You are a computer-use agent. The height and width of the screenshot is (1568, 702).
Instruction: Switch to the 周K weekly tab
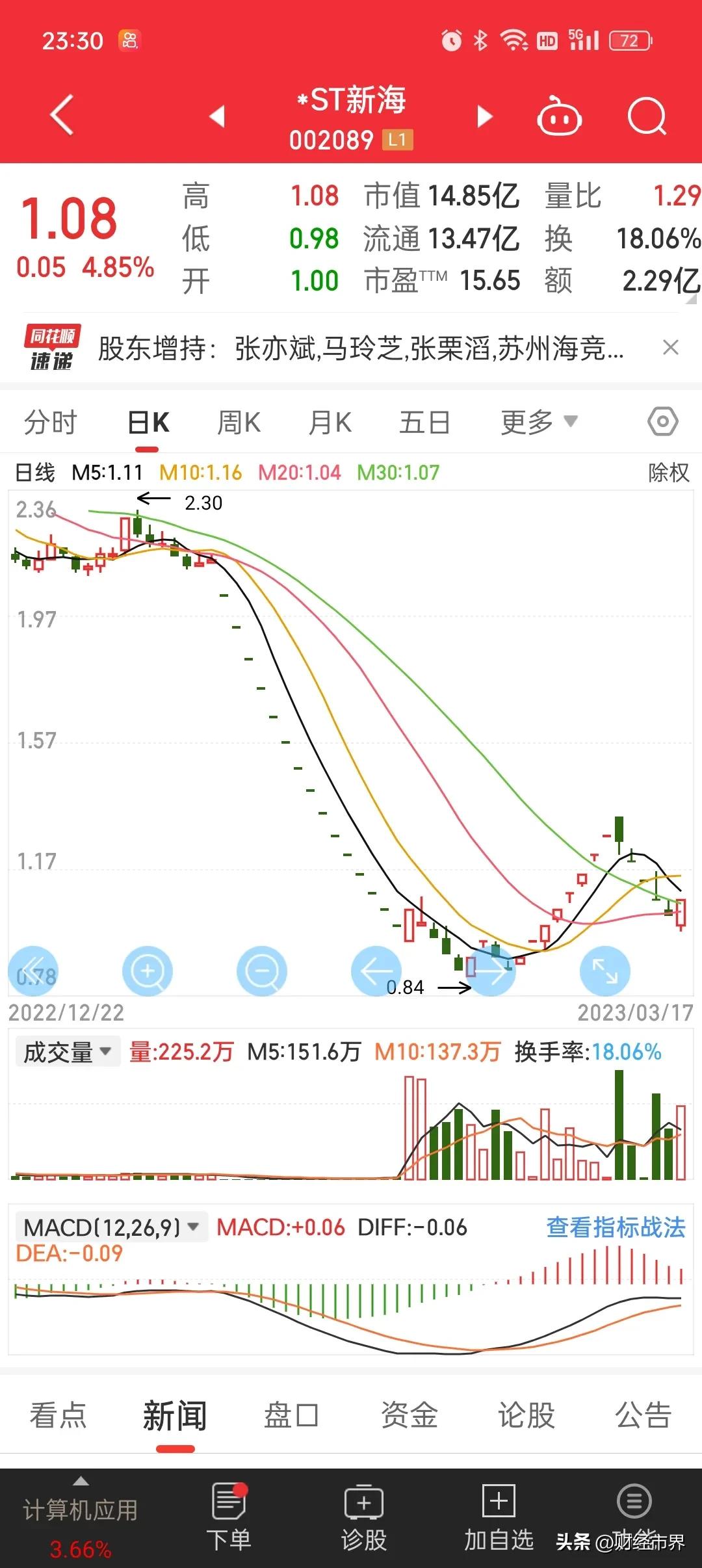(239, 421)
